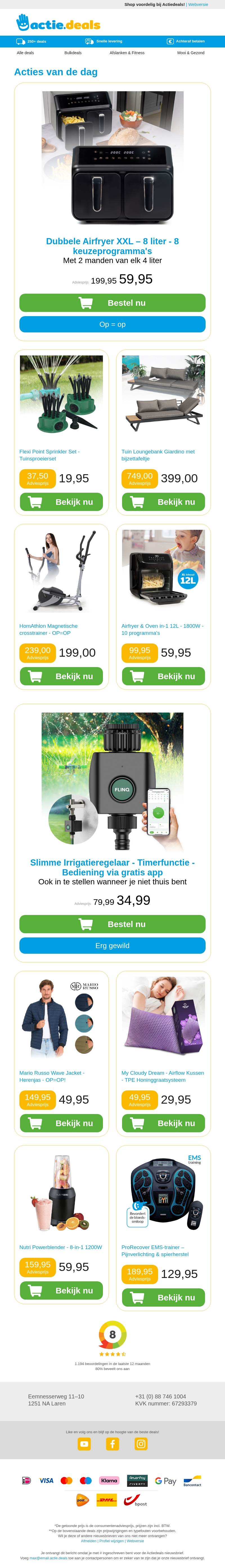This screenshot has height=1568, width=225.
Task: Tap the Erg gewild button
Action: (112, 945)
